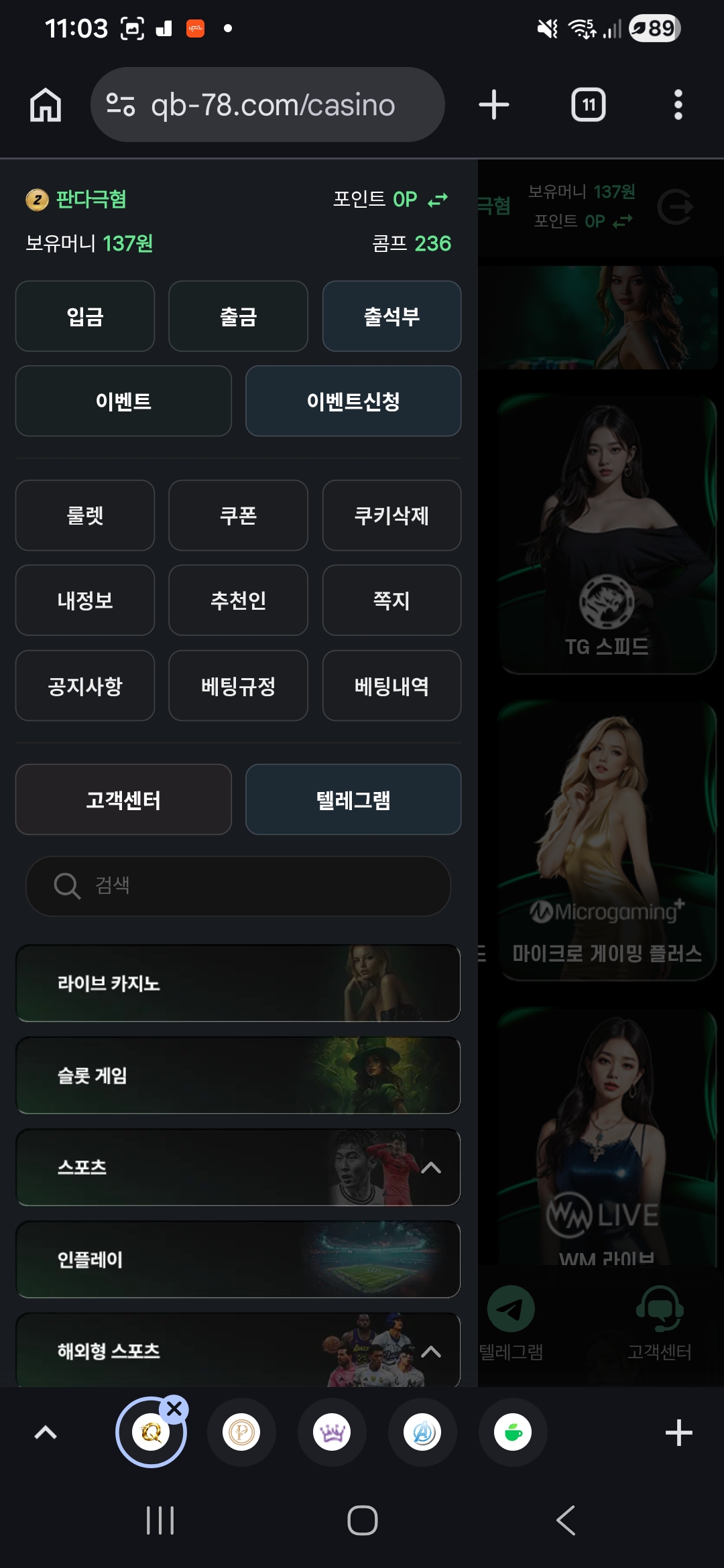Open the browser tab switcher showing 11
The width and height of the screenshot is (724, 1568).
(x=588, y=105)
